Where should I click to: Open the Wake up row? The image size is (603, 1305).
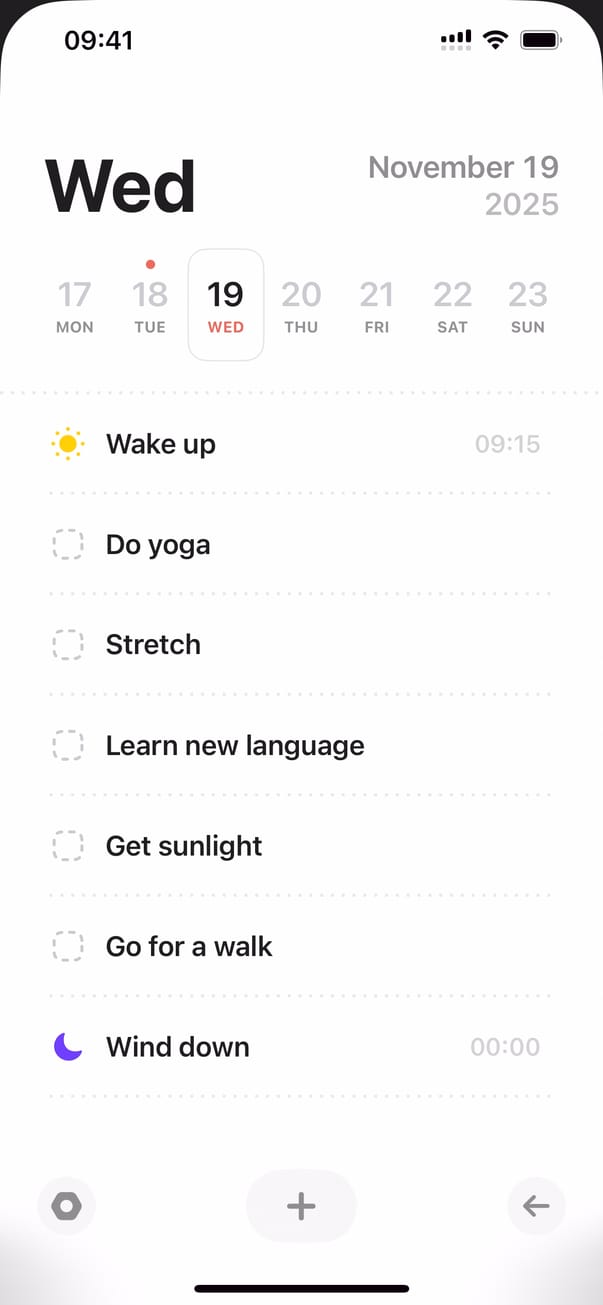pos(300,444)
